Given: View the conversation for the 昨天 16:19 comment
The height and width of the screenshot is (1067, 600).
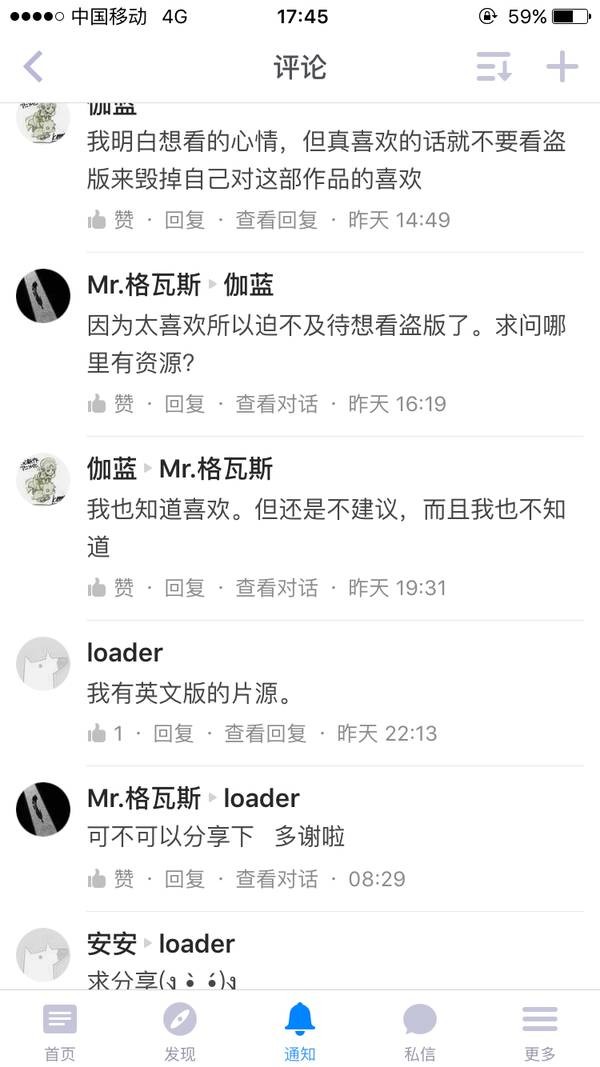Looking at the screenshot, I should pos(276,404).
